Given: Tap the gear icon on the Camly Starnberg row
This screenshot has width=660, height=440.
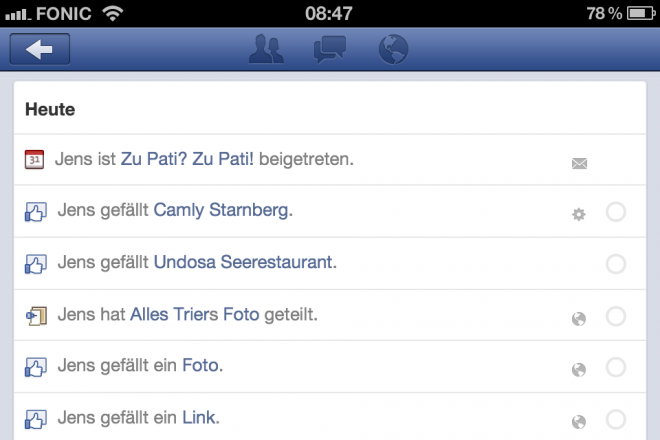Looking at the screenshot, I should [x=578, y=213].
